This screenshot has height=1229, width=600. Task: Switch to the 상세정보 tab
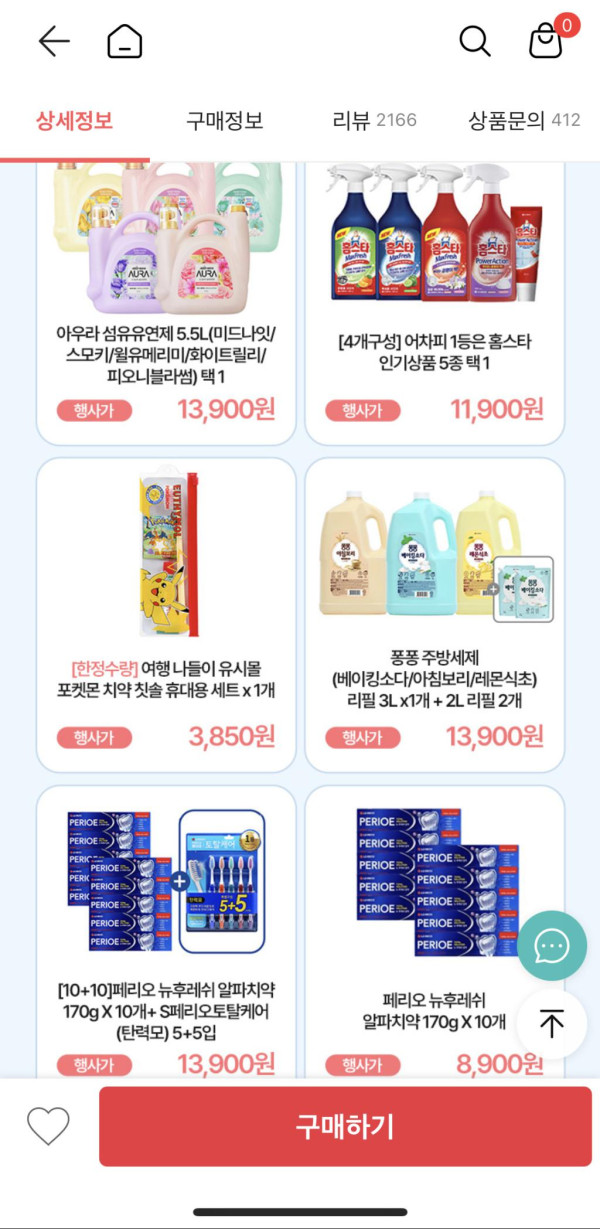pos(75,122)
